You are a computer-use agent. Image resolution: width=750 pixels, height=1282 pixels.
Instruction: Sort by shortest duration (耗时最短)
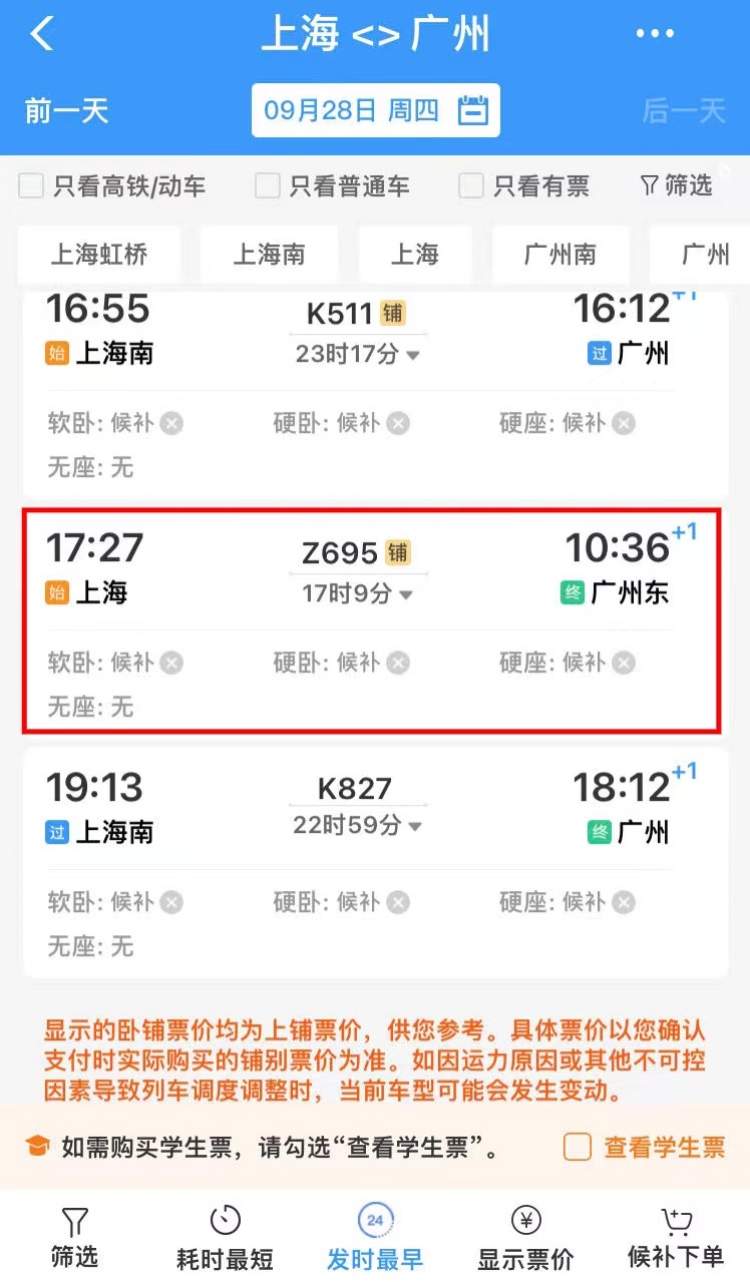[x=225, y=1238]
